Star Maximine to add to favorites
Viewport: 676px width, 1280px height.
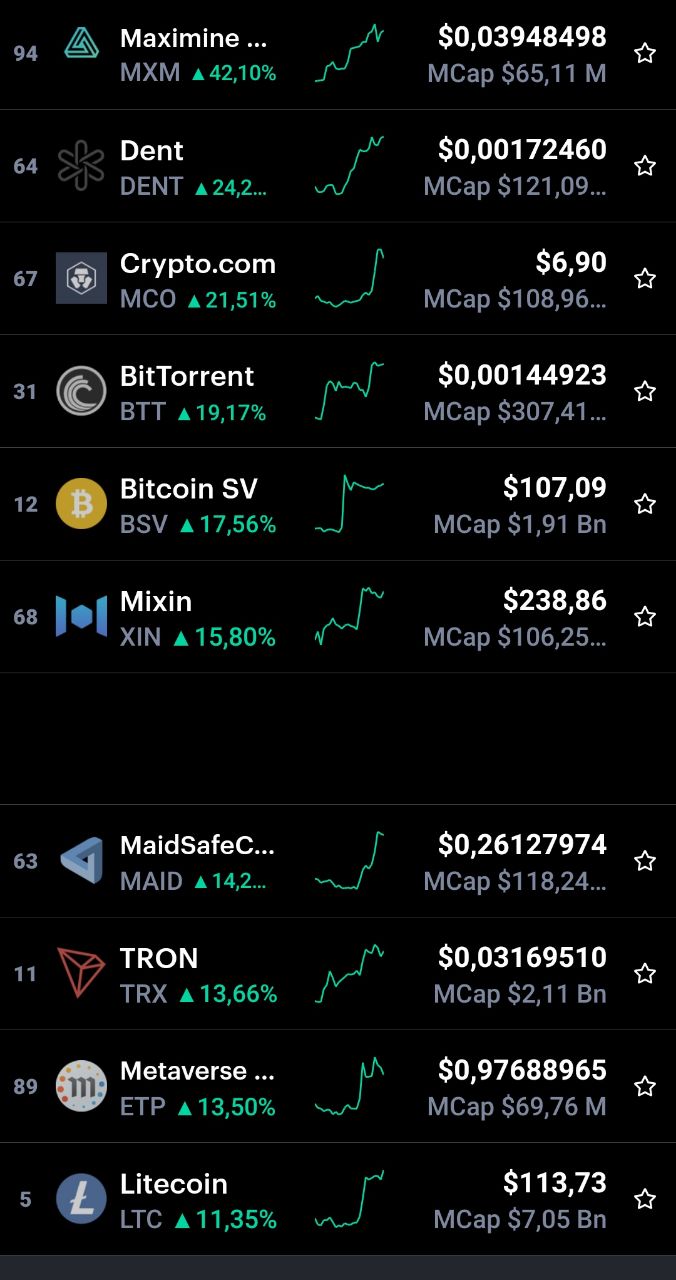645,53
